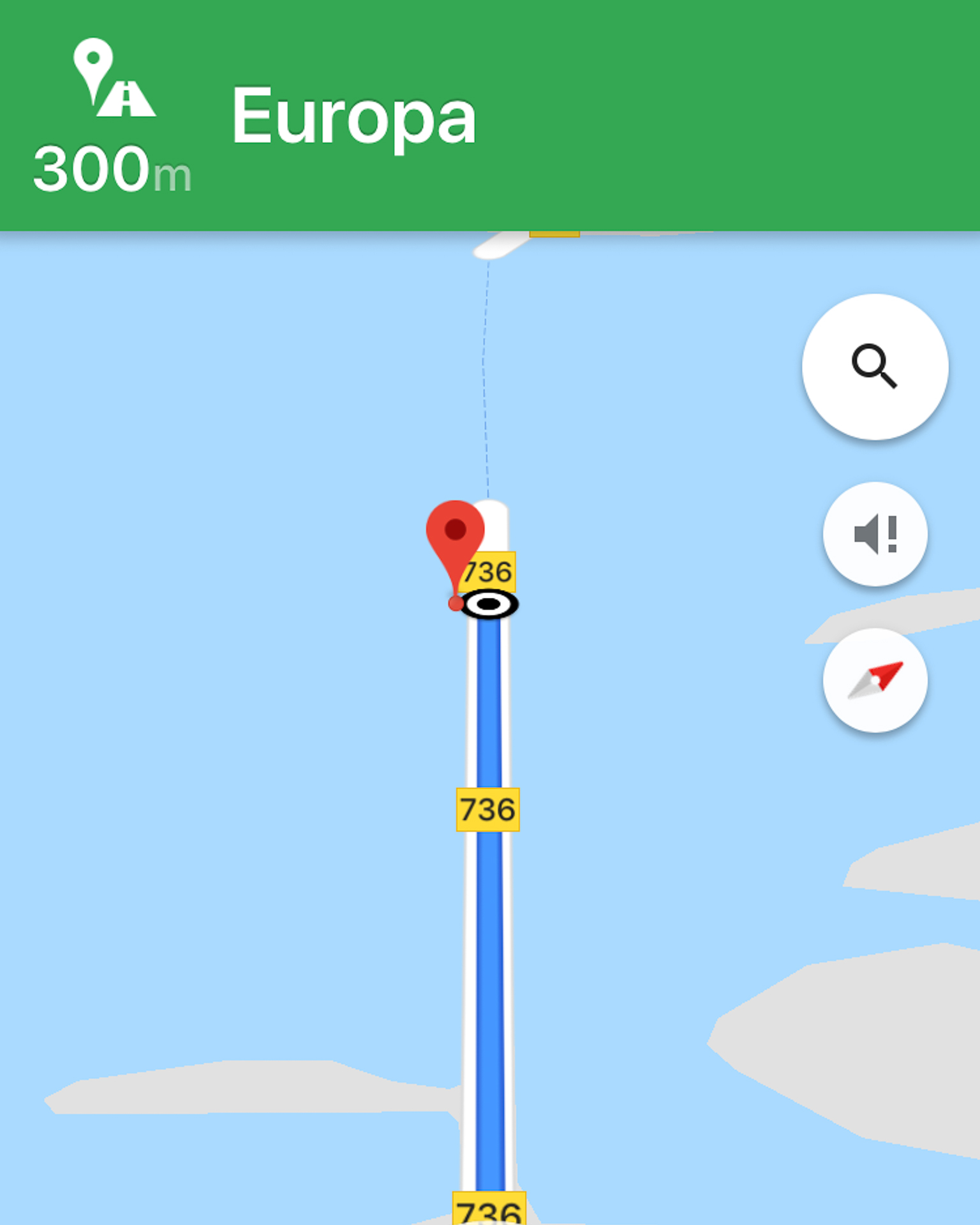This screenshot has height=1225, width=980.
Task: Open search along route
Action: (x=875, y=367)
